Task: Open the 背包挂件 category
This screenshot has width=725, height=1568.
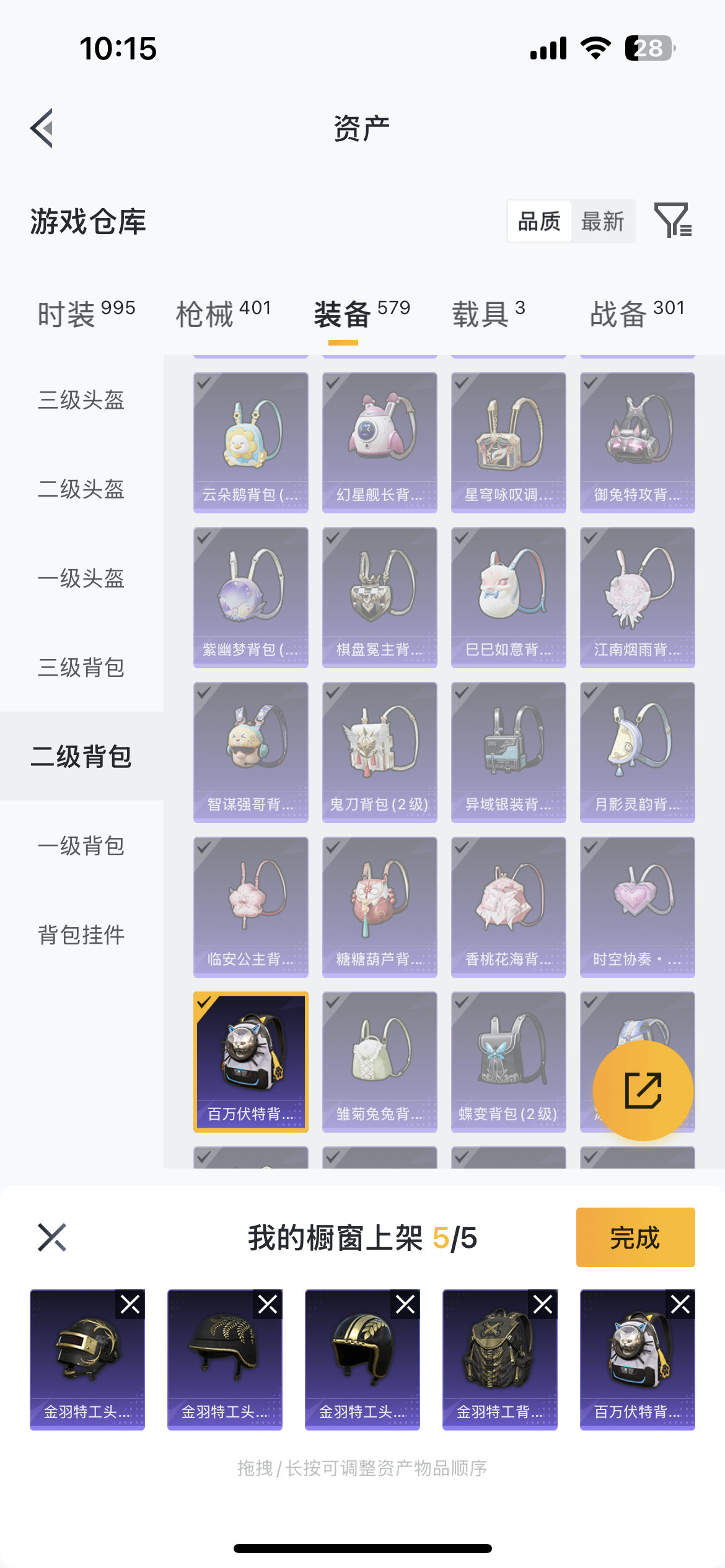Action: pos(81,935)
